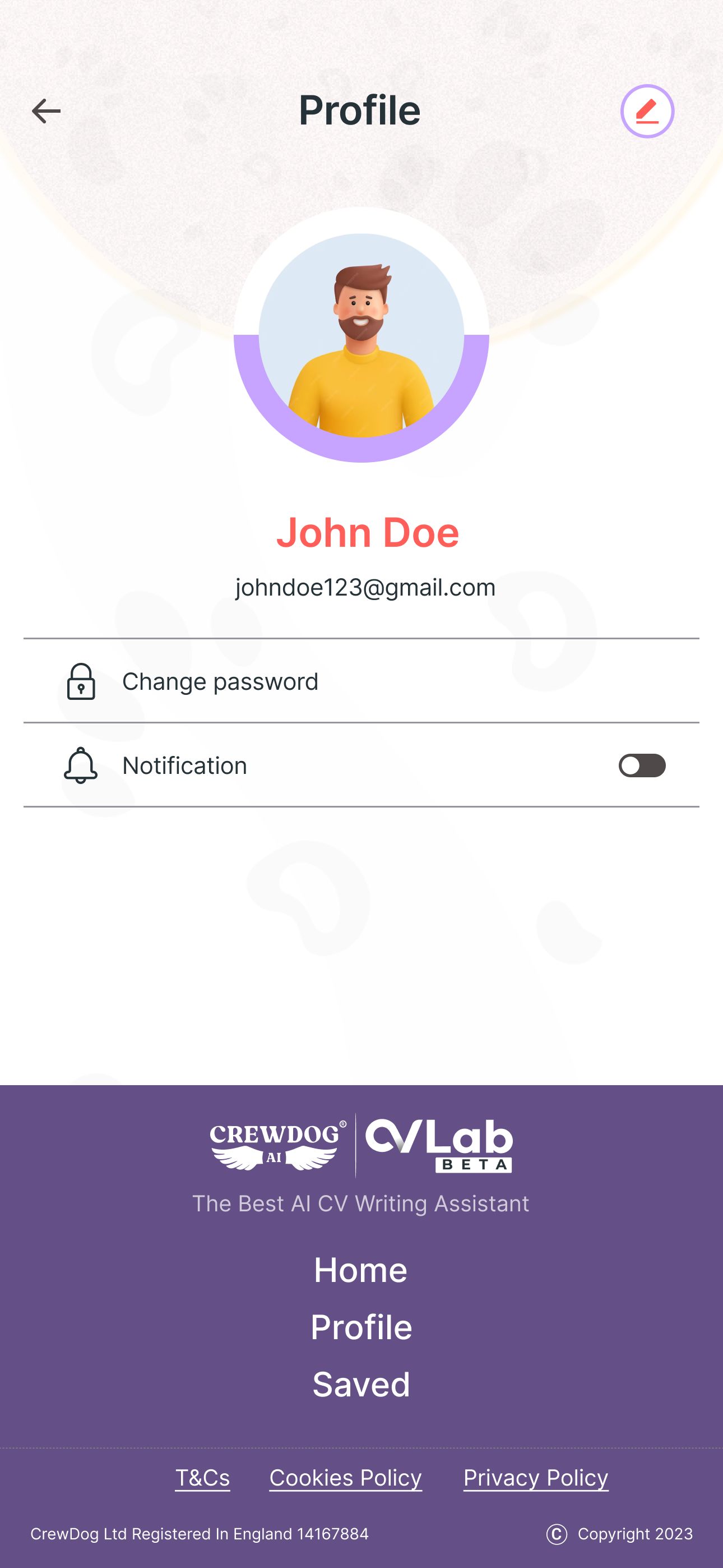723x1568 pixels.
Task: View the Cookies Policy
Action: tap(345, 1478)
